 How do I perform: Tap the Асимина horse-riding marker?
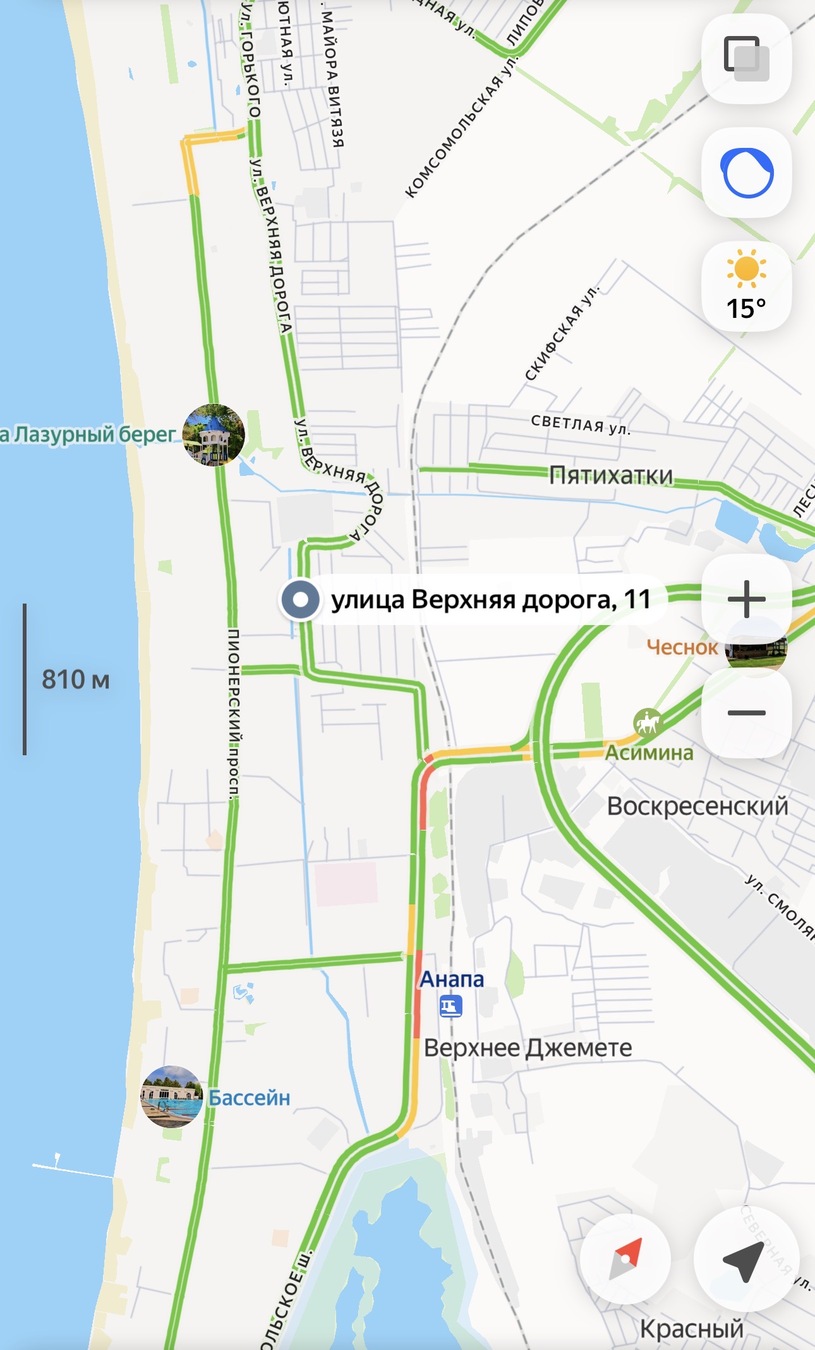tap(647, 721)
